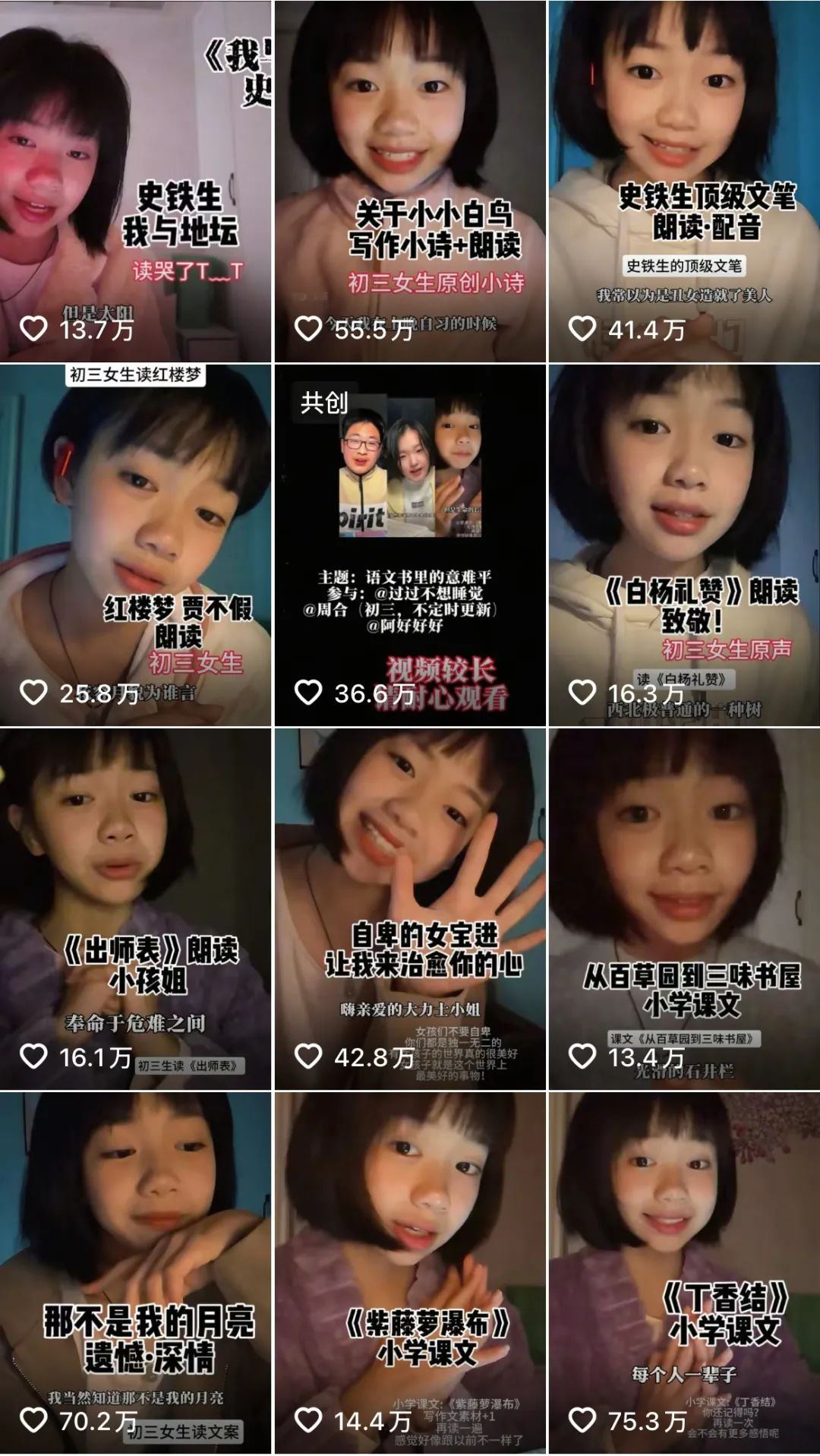Open the 史铁生 我与地坛 video
Image resolution: width=820 pixels, height=1456 pixels.
point(135,181)
